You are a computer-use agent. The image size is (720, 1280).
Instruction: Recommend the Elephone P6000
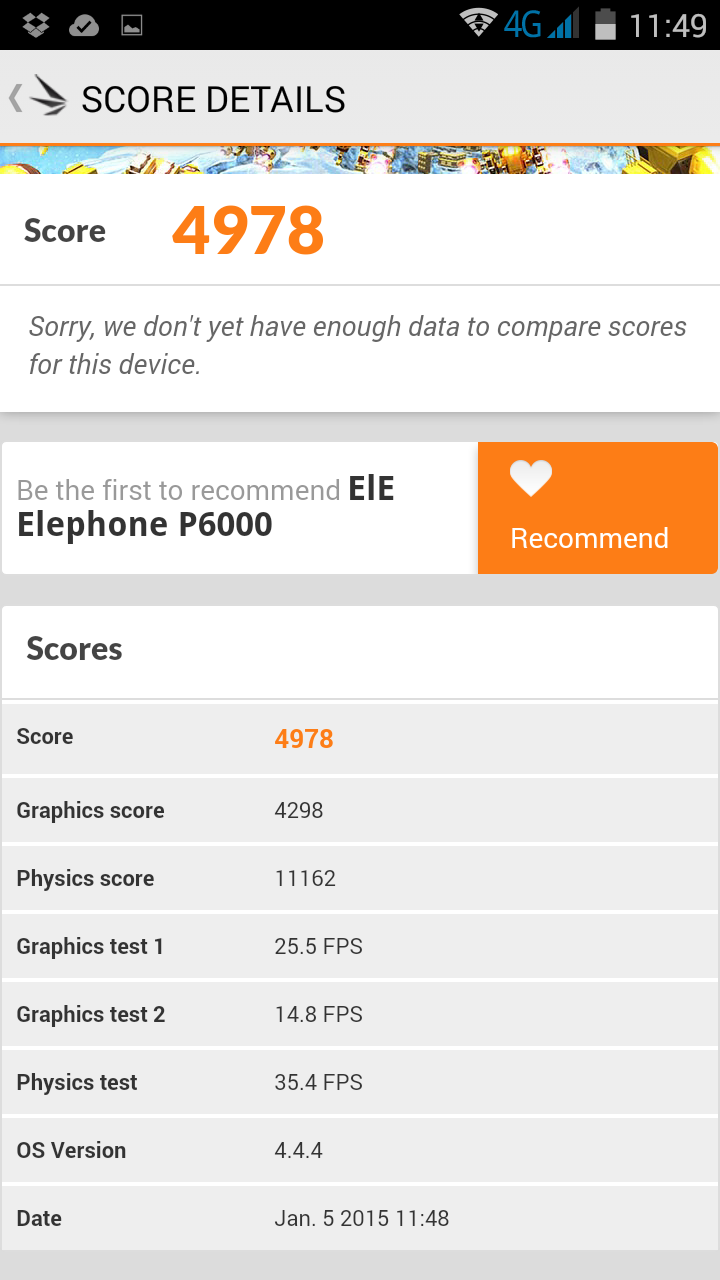[598, 508]
